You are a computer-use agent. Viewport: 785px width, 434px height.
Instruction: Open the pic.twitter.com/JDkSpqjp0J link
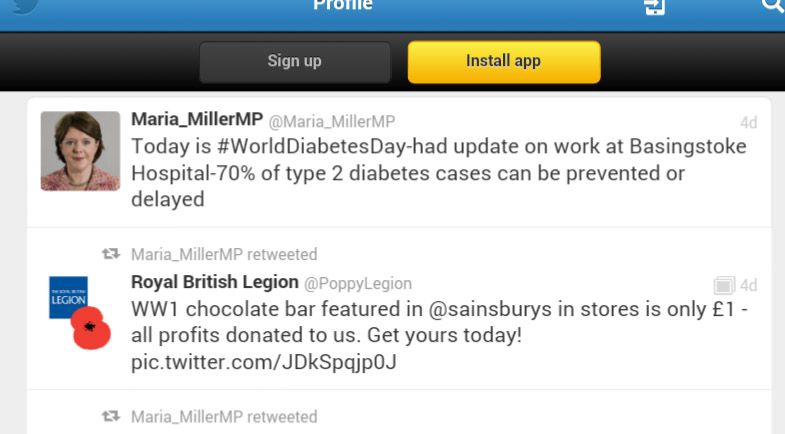coord(264,361)
